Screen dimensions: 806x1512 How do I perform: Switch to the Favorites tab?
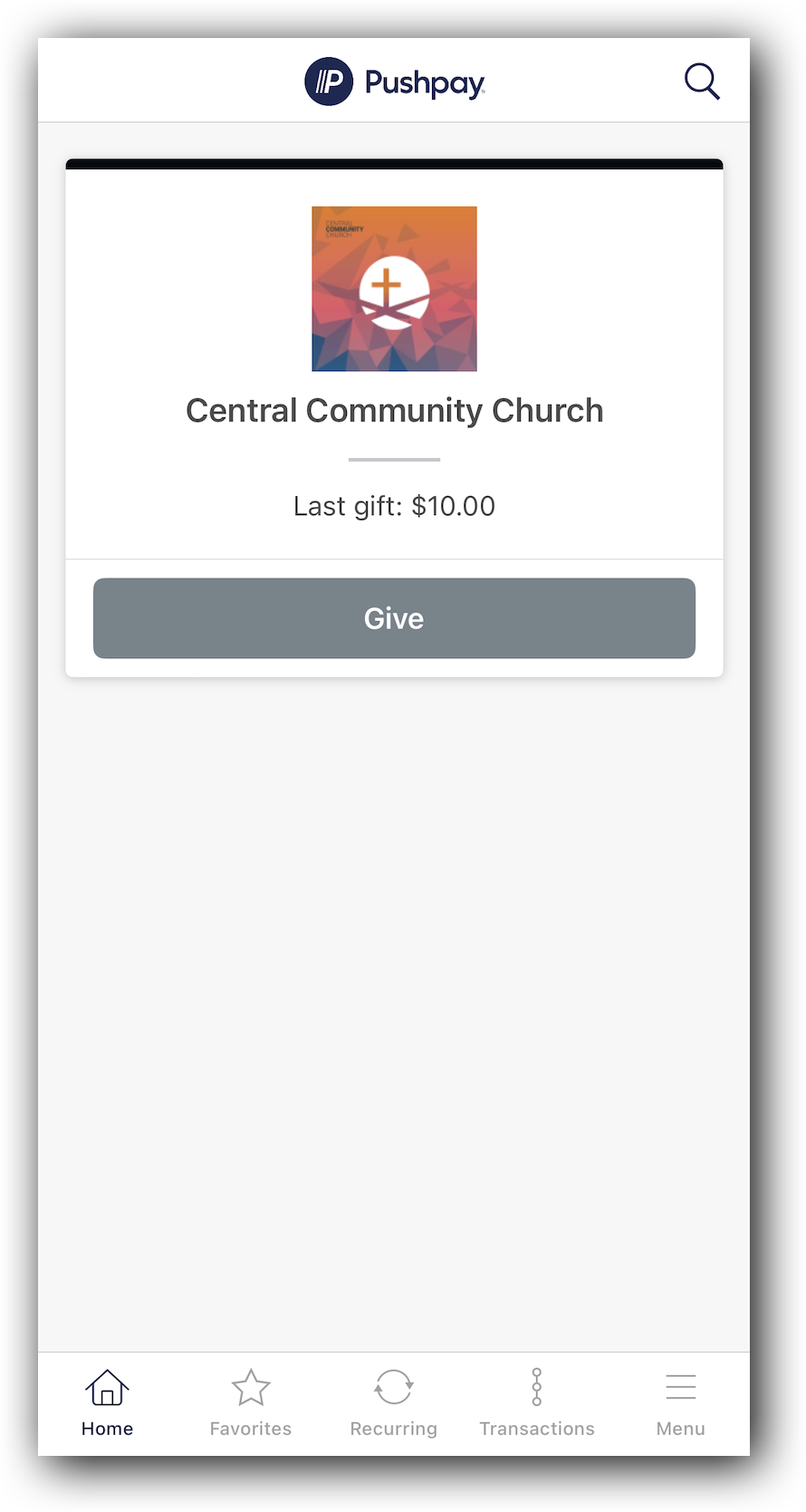250,1402
